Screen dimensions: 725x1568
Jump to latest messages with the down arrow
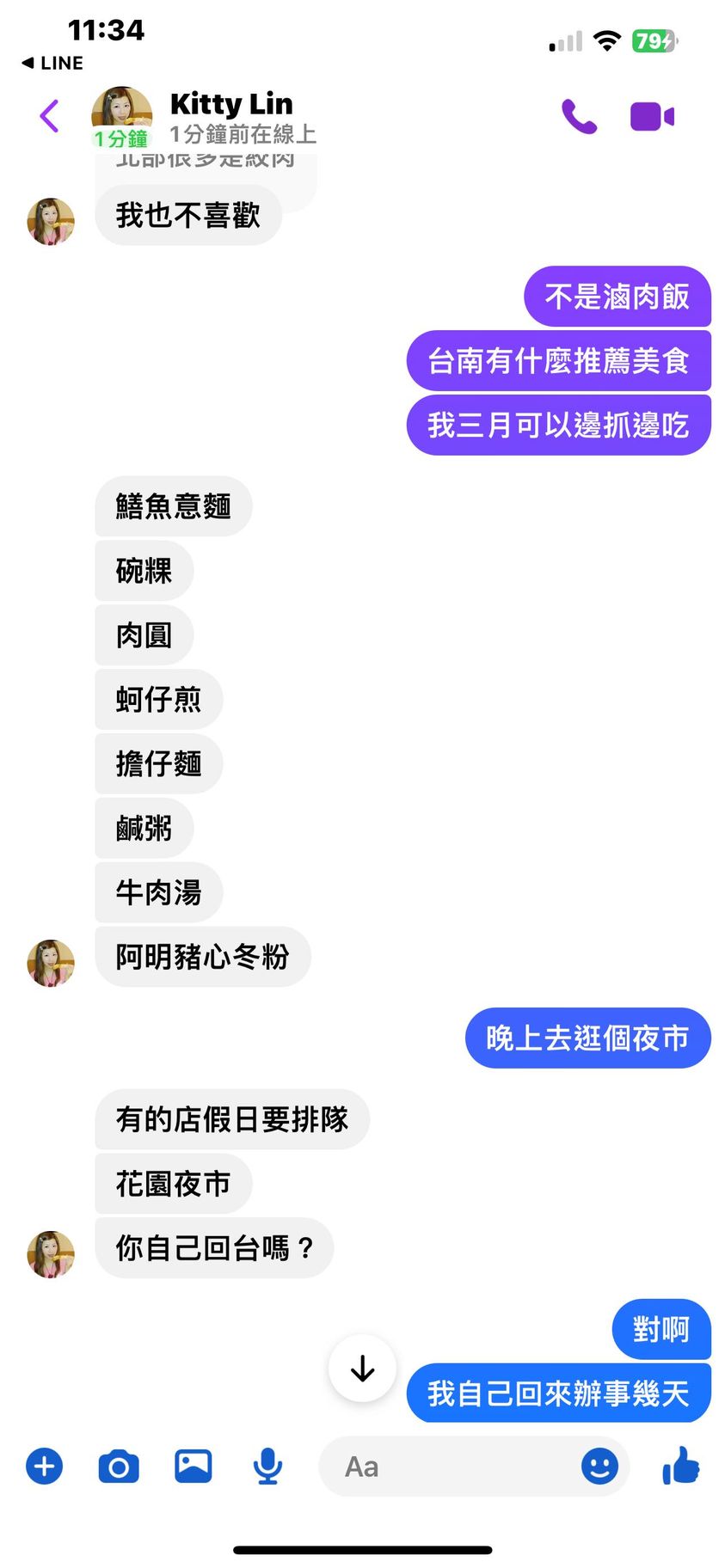tap(362, 1368)
